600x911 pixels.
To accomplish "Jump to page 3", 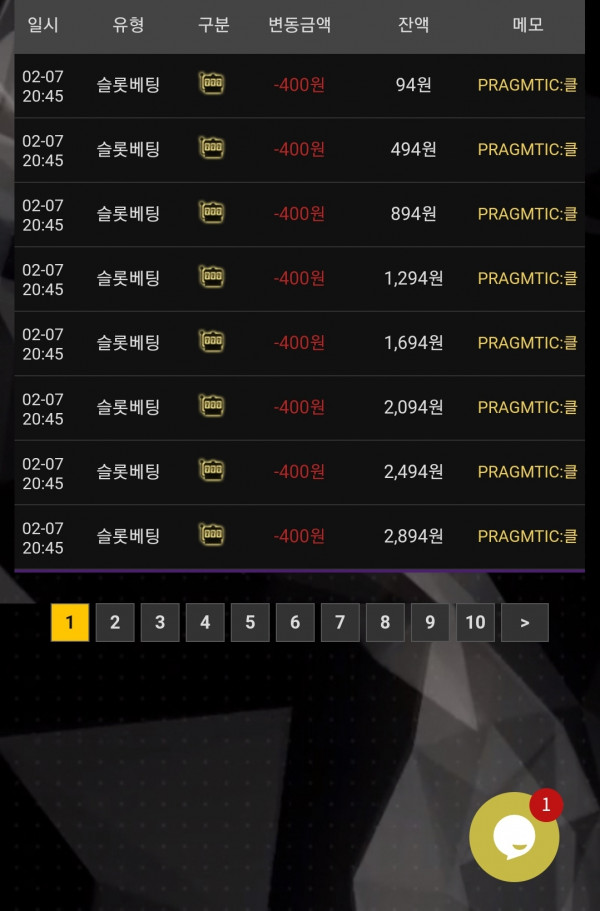I will 160,622.
